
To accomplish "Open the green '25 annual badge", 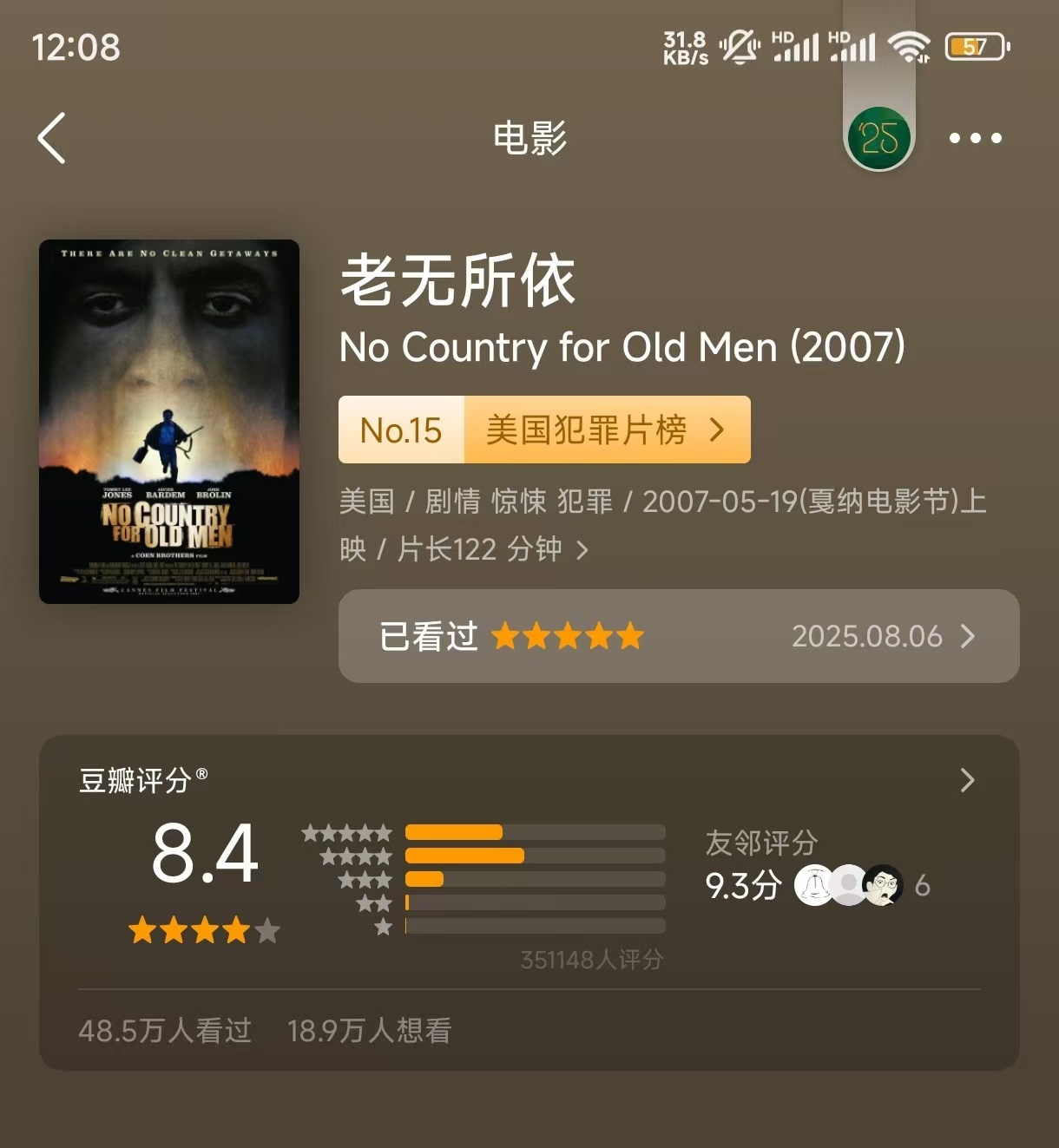I will [878, 138].
